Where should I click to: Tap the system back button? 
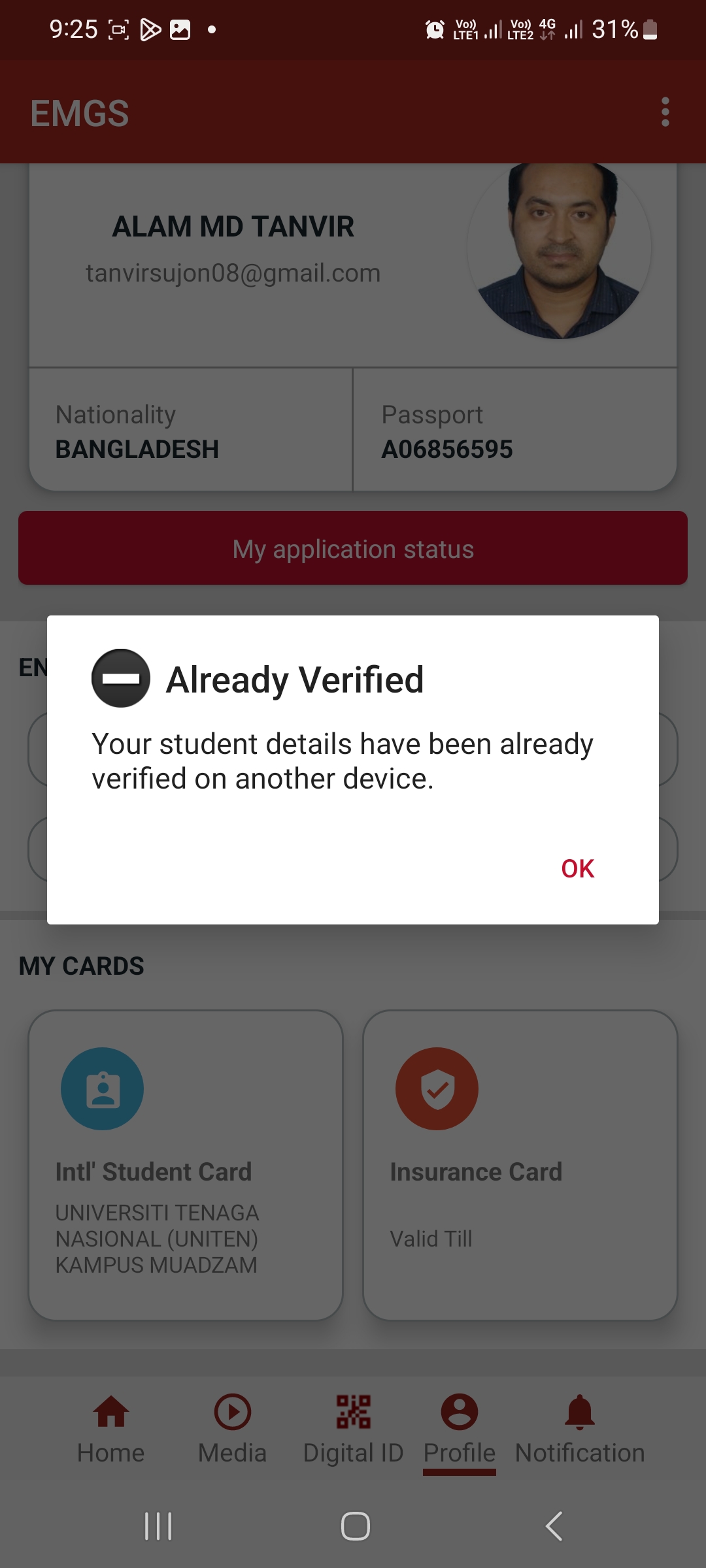[554, 1526]
